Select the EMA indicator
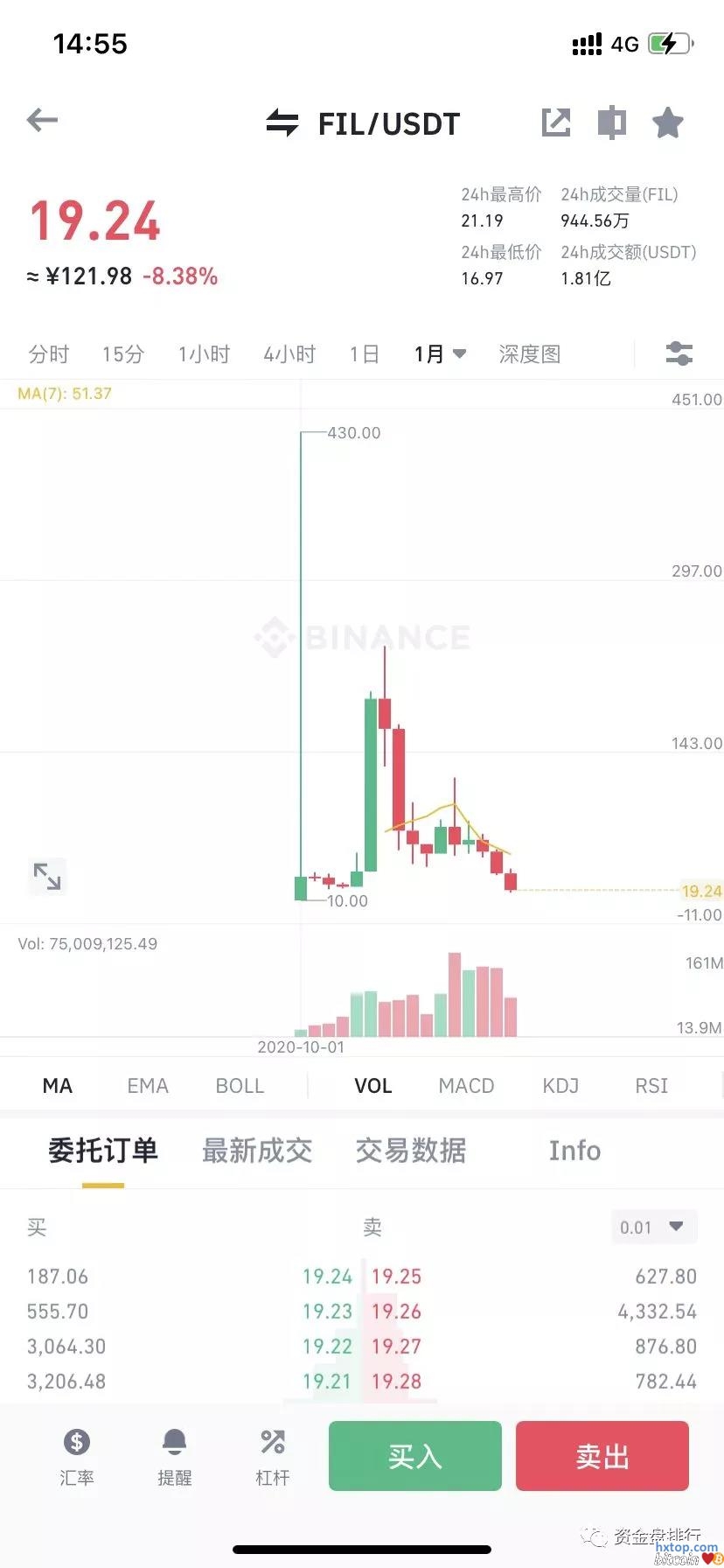Image resolution: width=724 pixels, height=1568 pixels. pyautogui.click(x=147, y=1086)
